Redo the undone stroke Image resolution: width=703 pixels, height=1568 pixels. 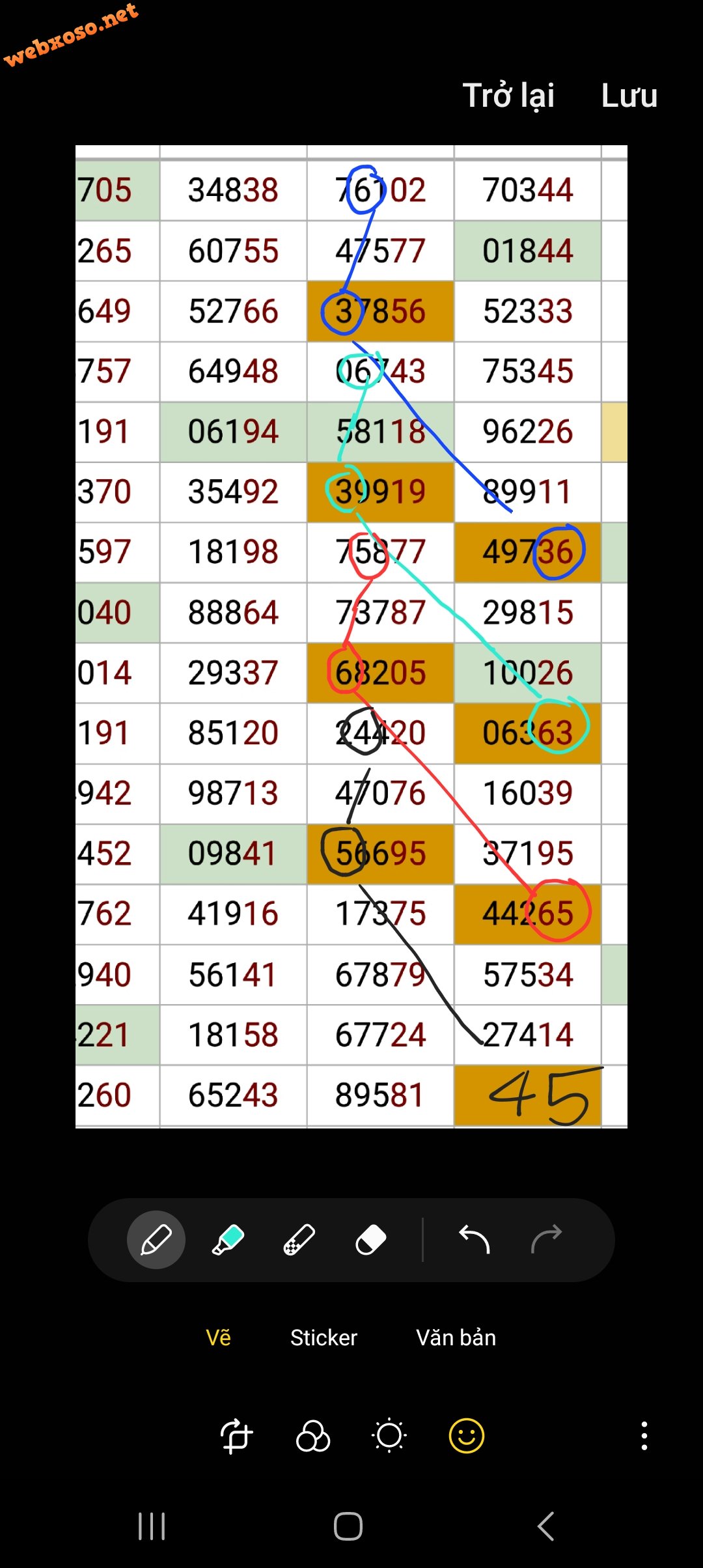(x=546, y=1239)
